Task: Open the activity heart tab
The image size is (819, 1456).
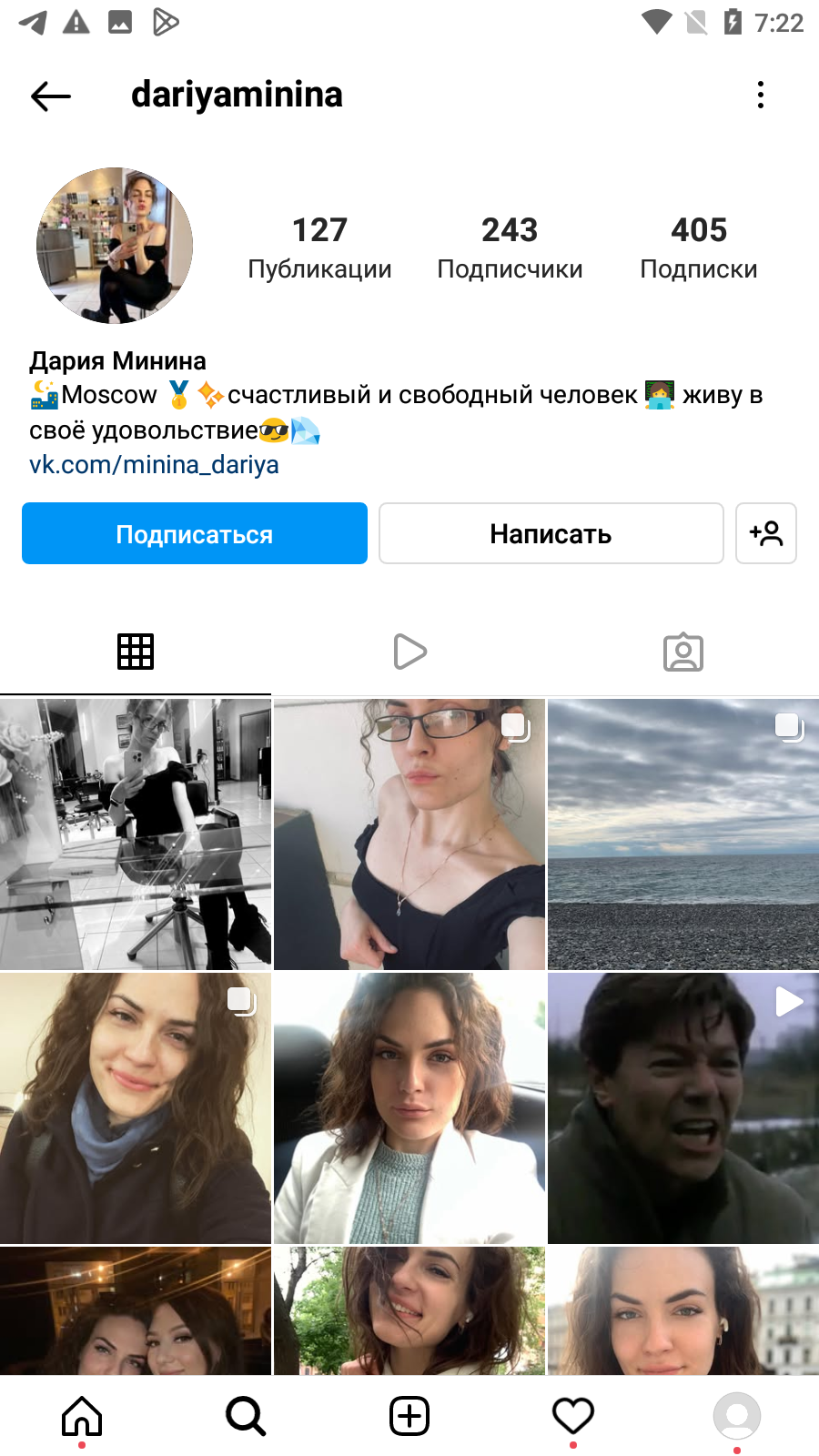Action: click(x=573, y=1416)
